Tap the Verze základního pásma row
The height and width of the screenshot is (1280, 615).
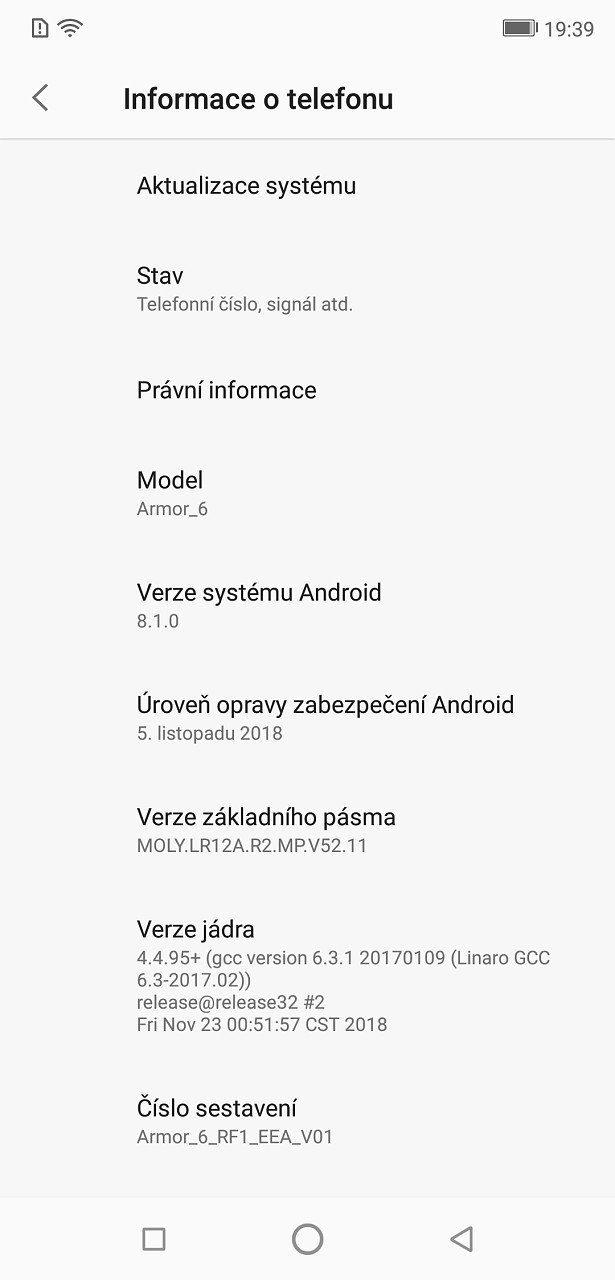[307, 829]
